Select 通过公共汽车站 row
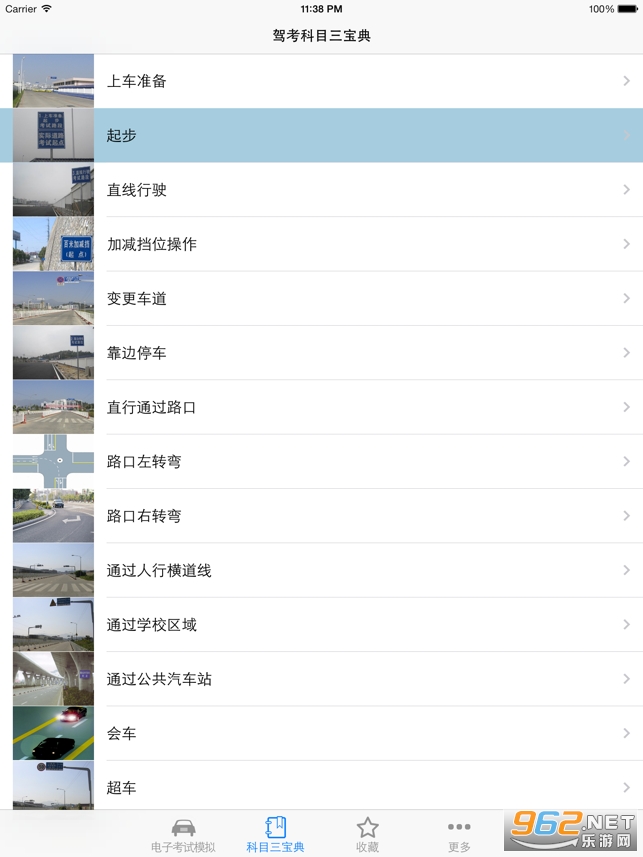This screenshot has height=857, width=643. (320, 679)
